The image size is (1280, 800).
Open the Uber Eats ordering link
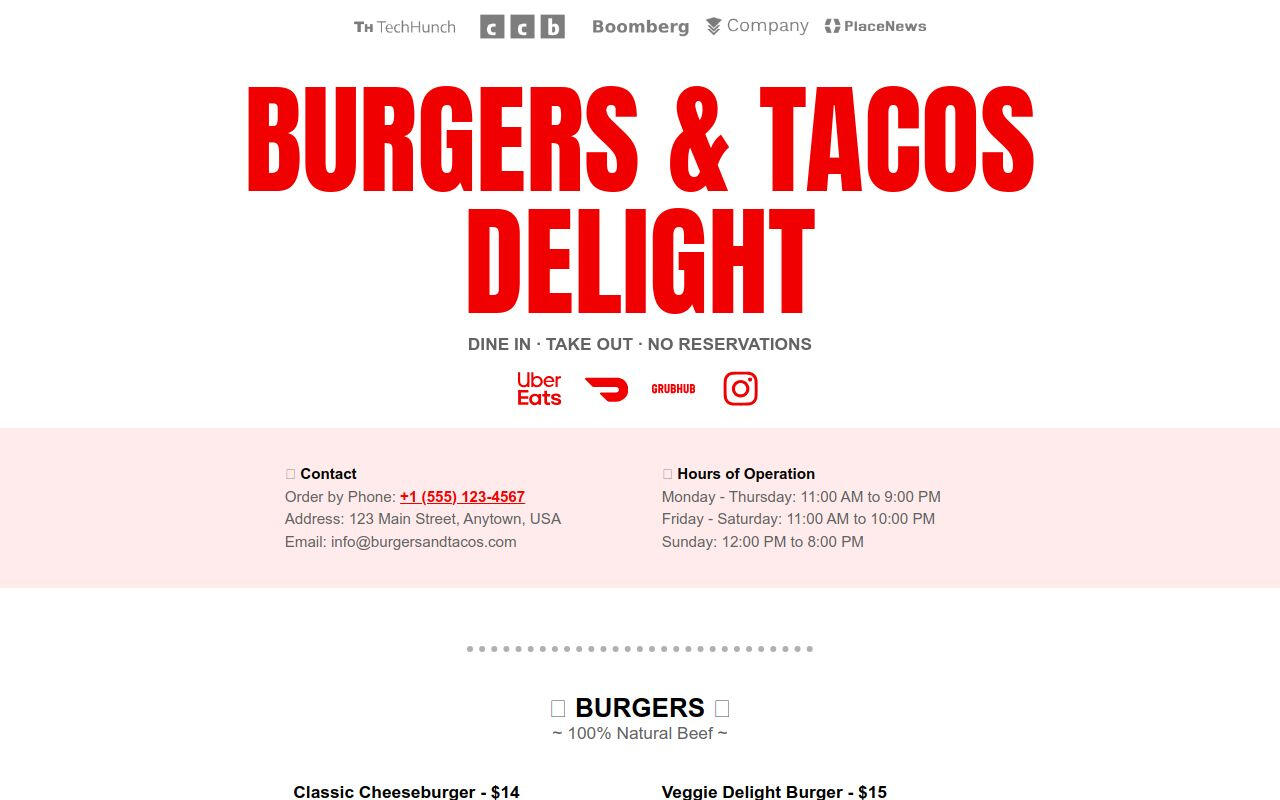(539, 389)
